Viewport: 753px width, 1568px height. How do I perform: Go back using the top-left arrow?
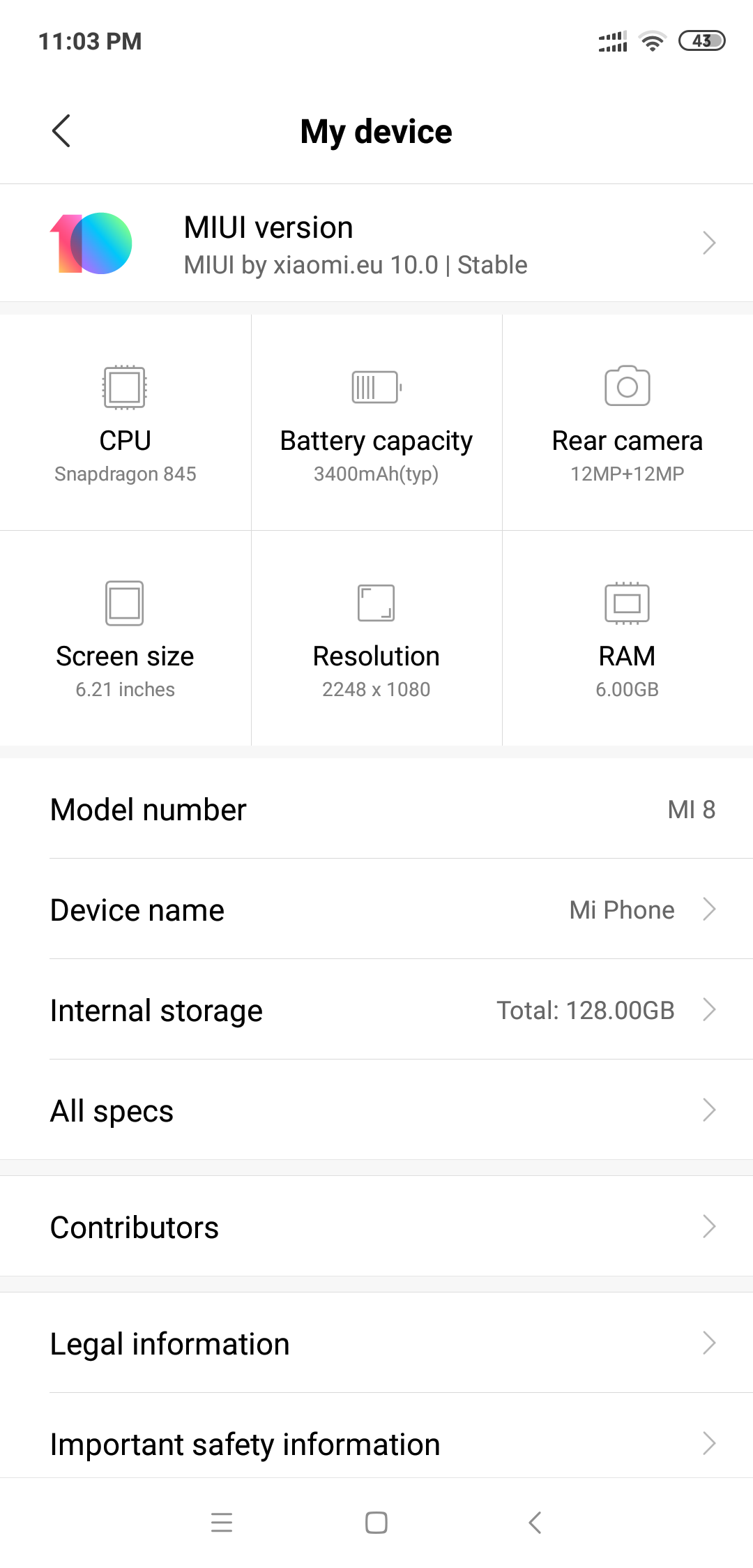[x=61, y=131]
